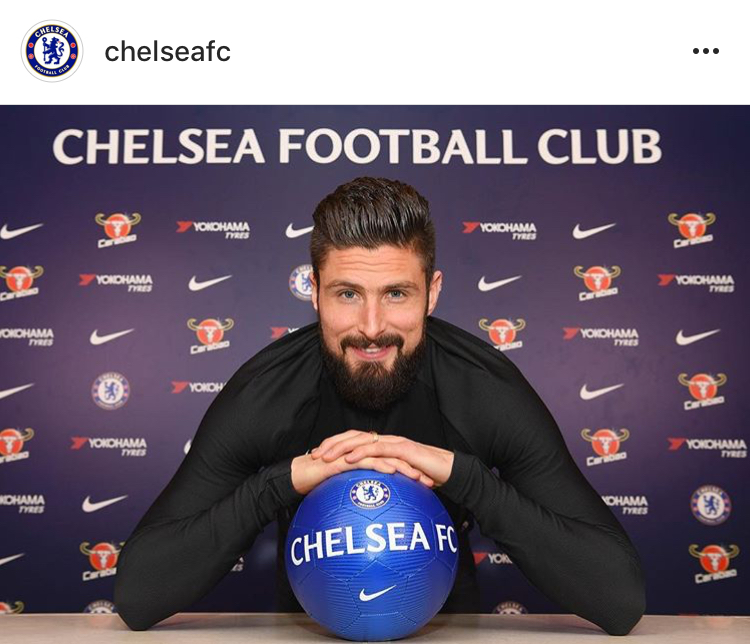
Task: Tap the chelseafc post photo
Action: click(375, 374)
